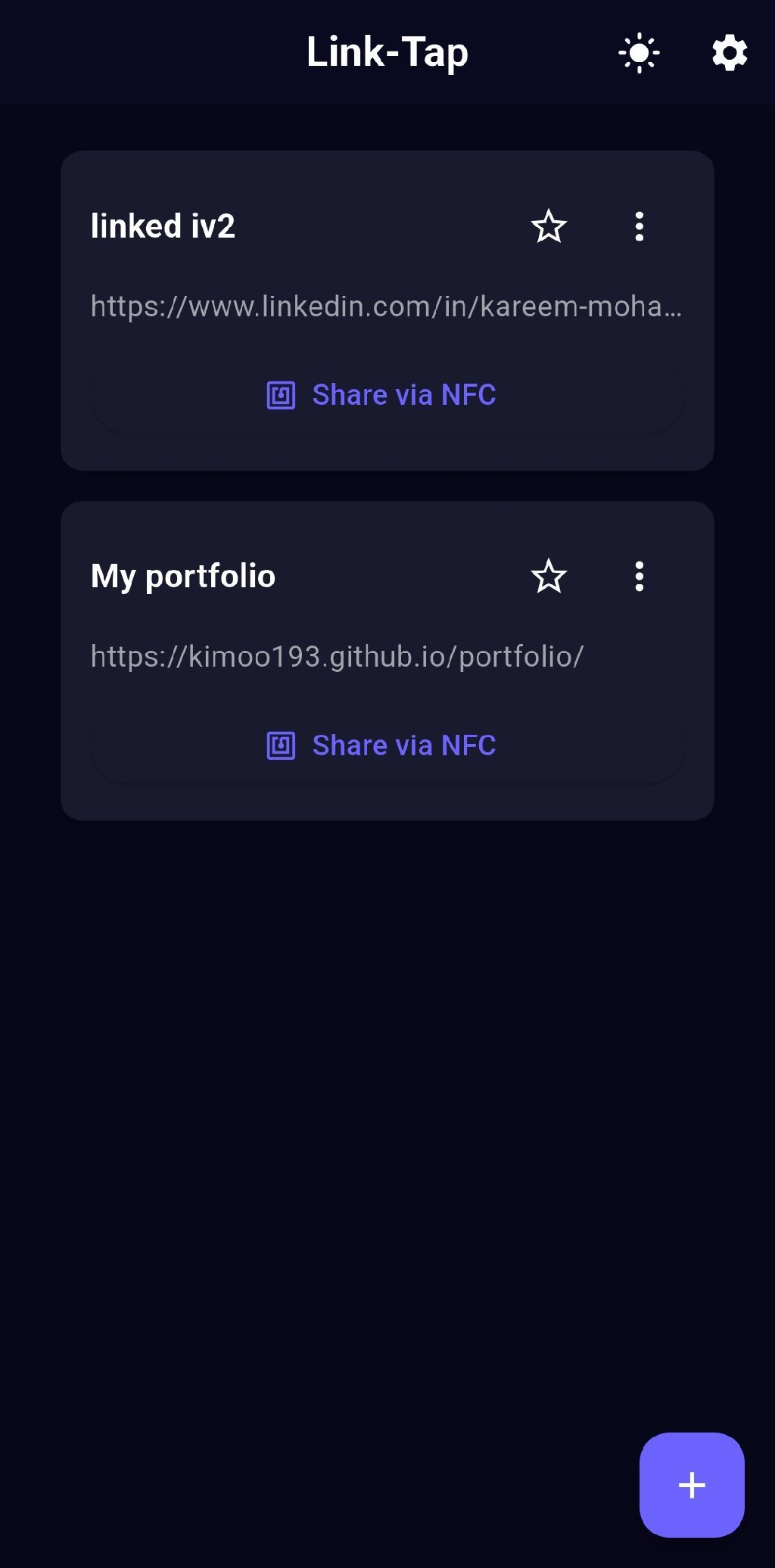Open the linked iv2 card
The height and width of the screenshot is (1568, 775).
303,306
